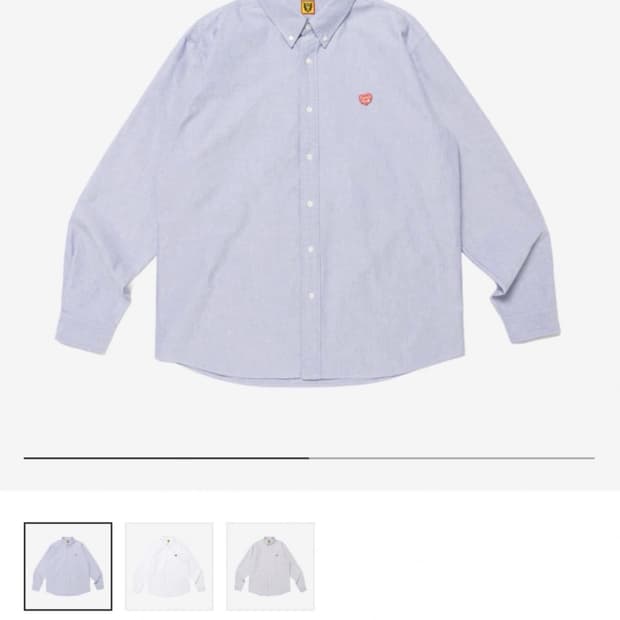This screenshot has height=620, width=620.
Task: Select the grey shirt thumbnail
Action: pos(270,566)
